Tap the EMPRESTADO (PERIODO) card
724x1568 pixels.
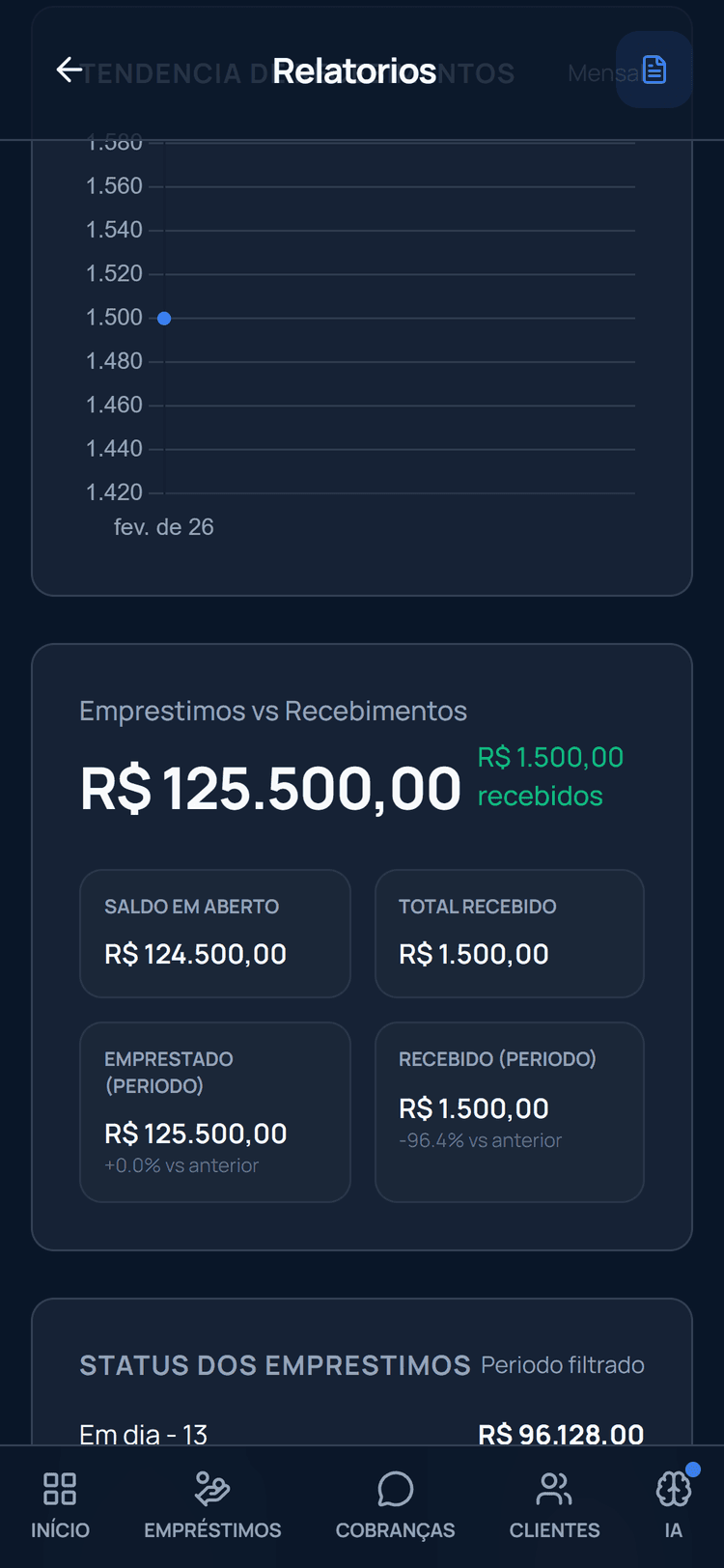pyautogui.click(x=214, y=1111)
